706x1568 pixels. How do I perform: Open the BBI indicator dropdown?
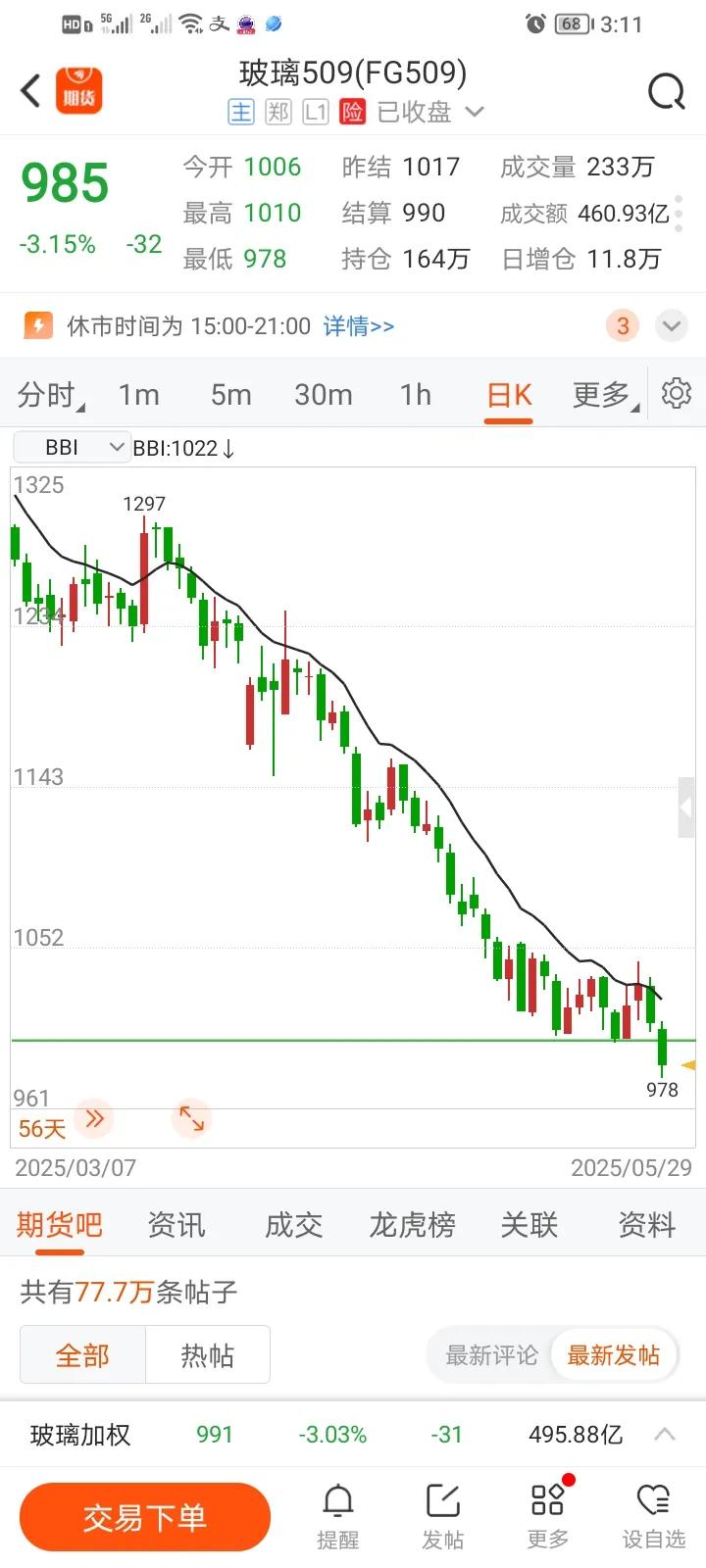click(x=72, y=447)
